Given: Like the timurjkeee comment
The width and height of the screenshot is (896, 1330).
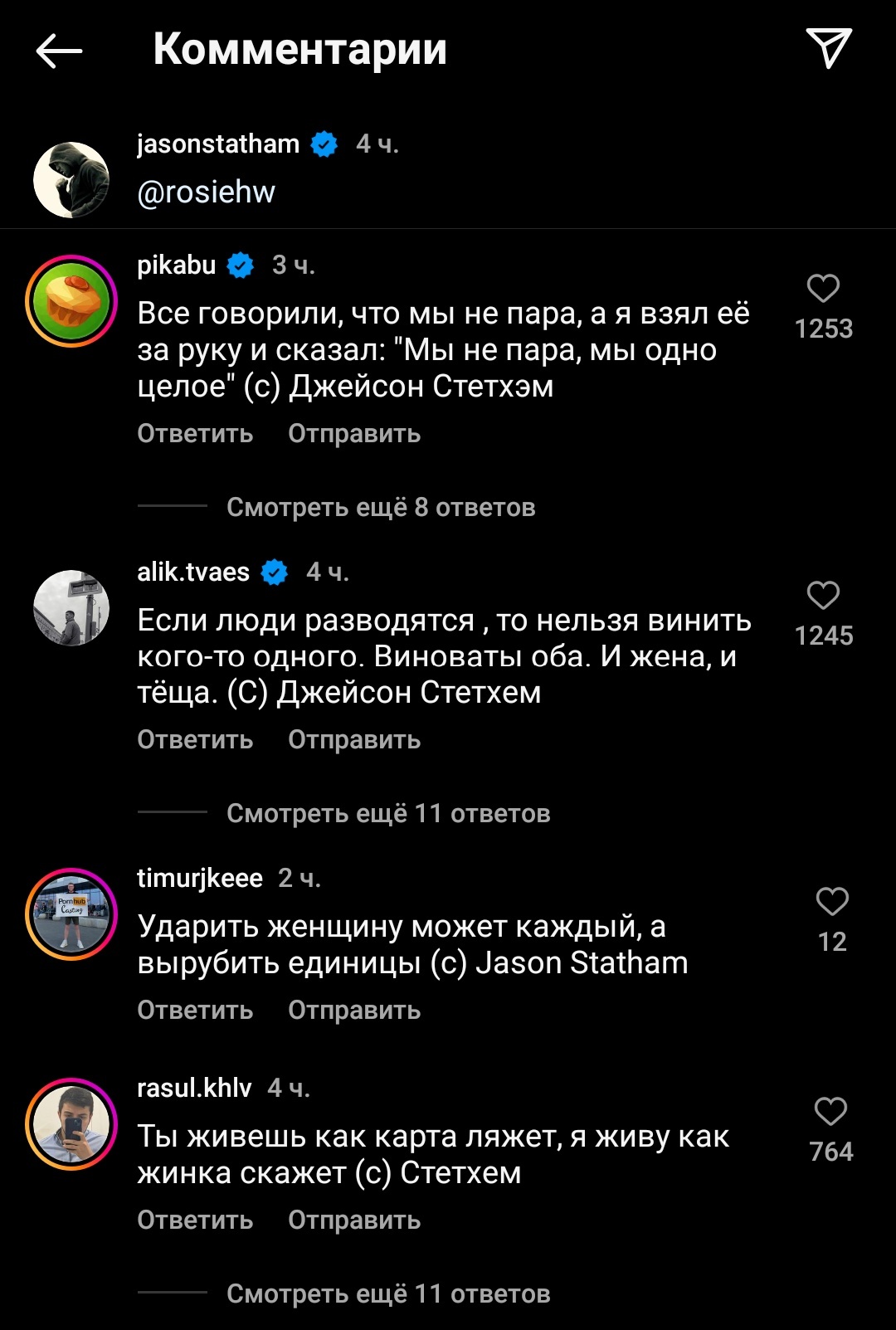Looking at the screenshot, I should 831,902.
